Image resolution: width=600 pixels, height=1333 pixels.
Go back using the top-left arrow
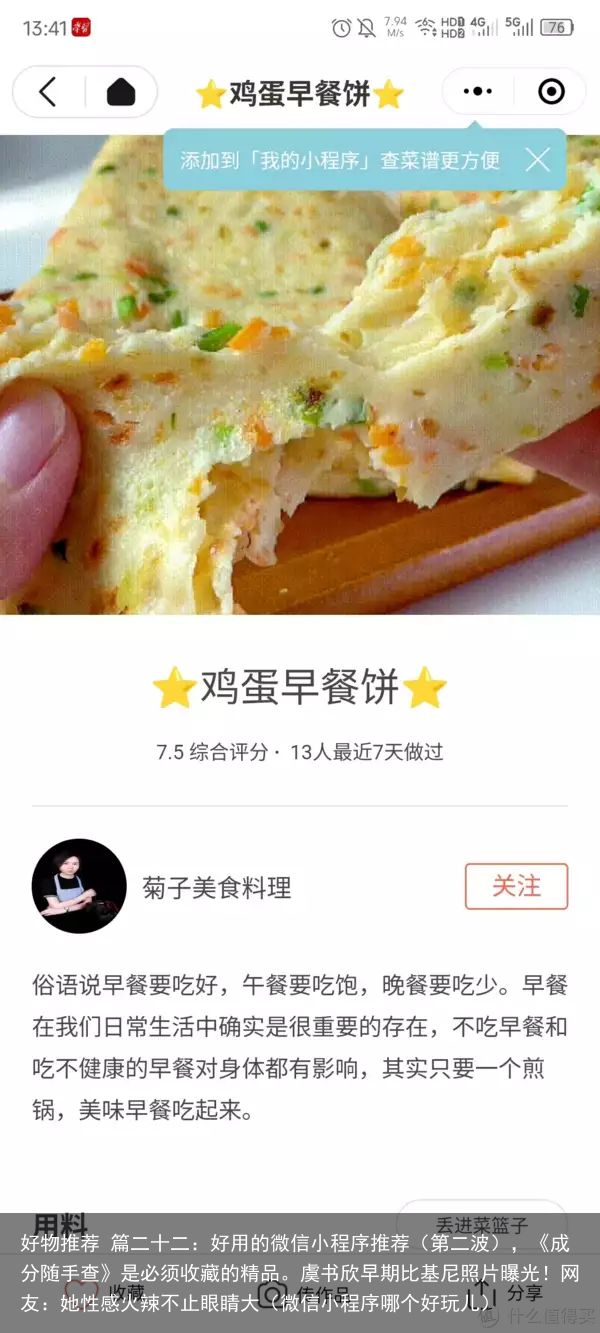tap(47, 92)
